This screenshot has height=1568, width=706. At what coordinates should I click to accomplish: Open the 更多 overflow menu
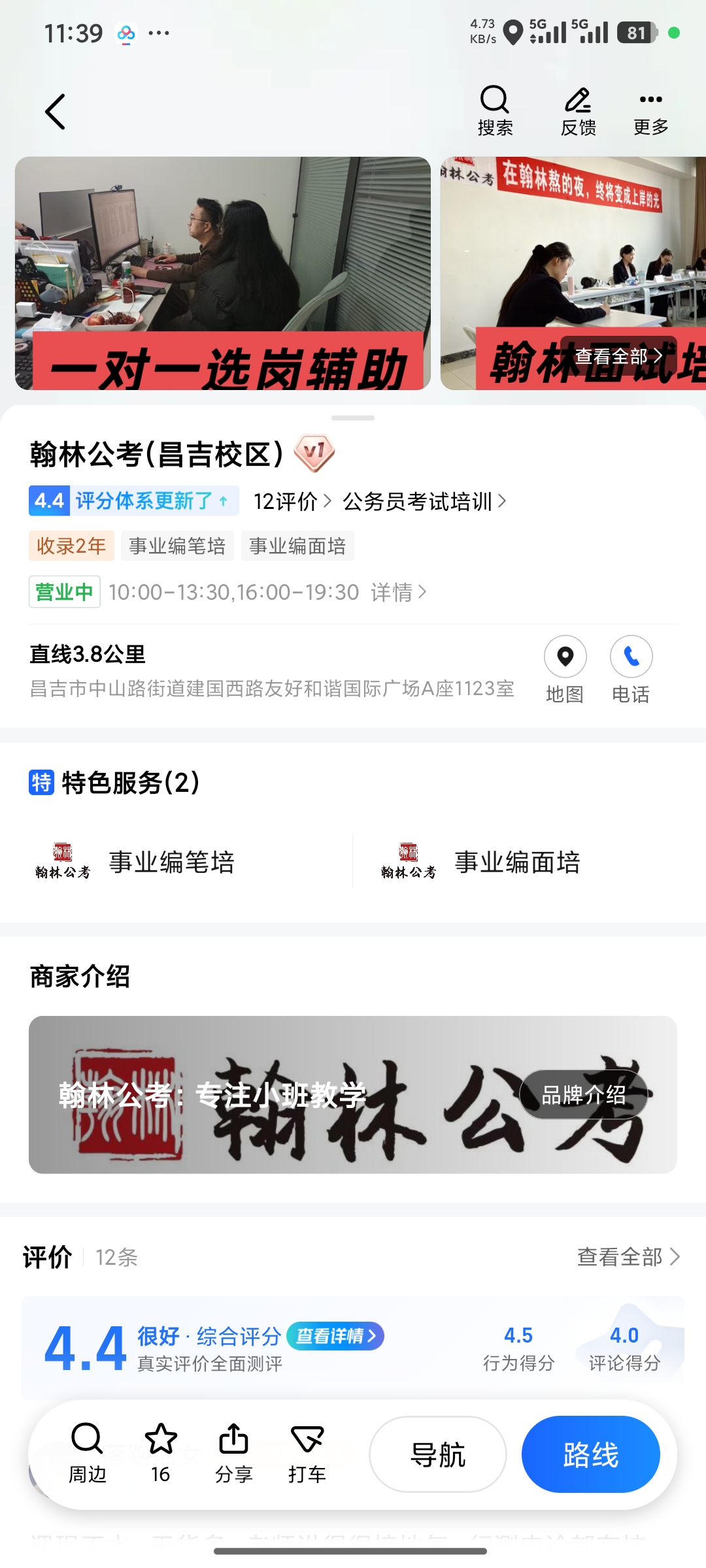click(651, 111)
